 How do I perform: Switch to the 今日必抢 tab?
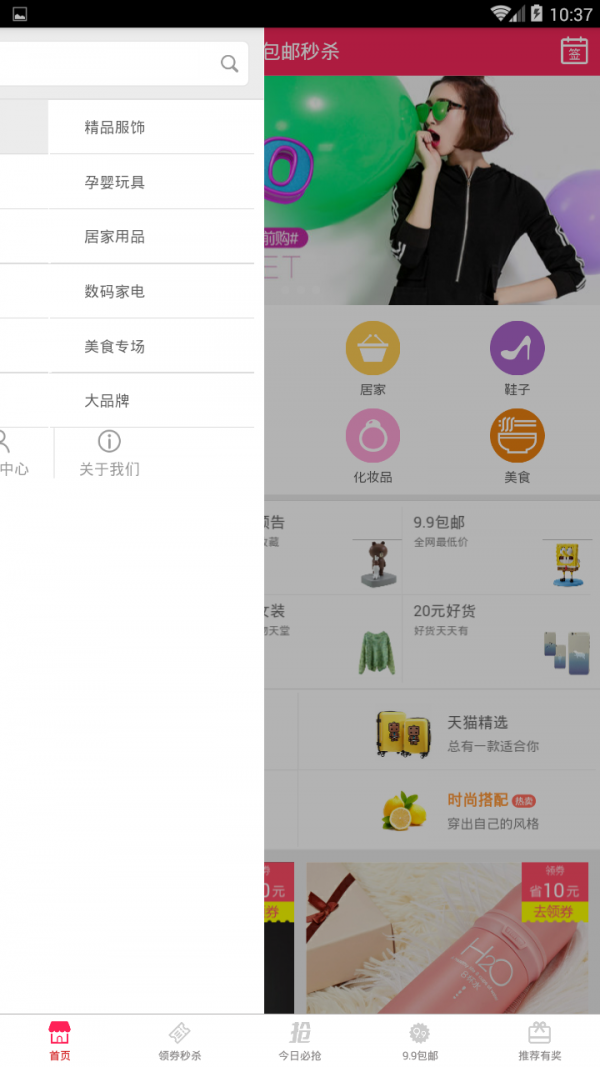point(300,1041)
